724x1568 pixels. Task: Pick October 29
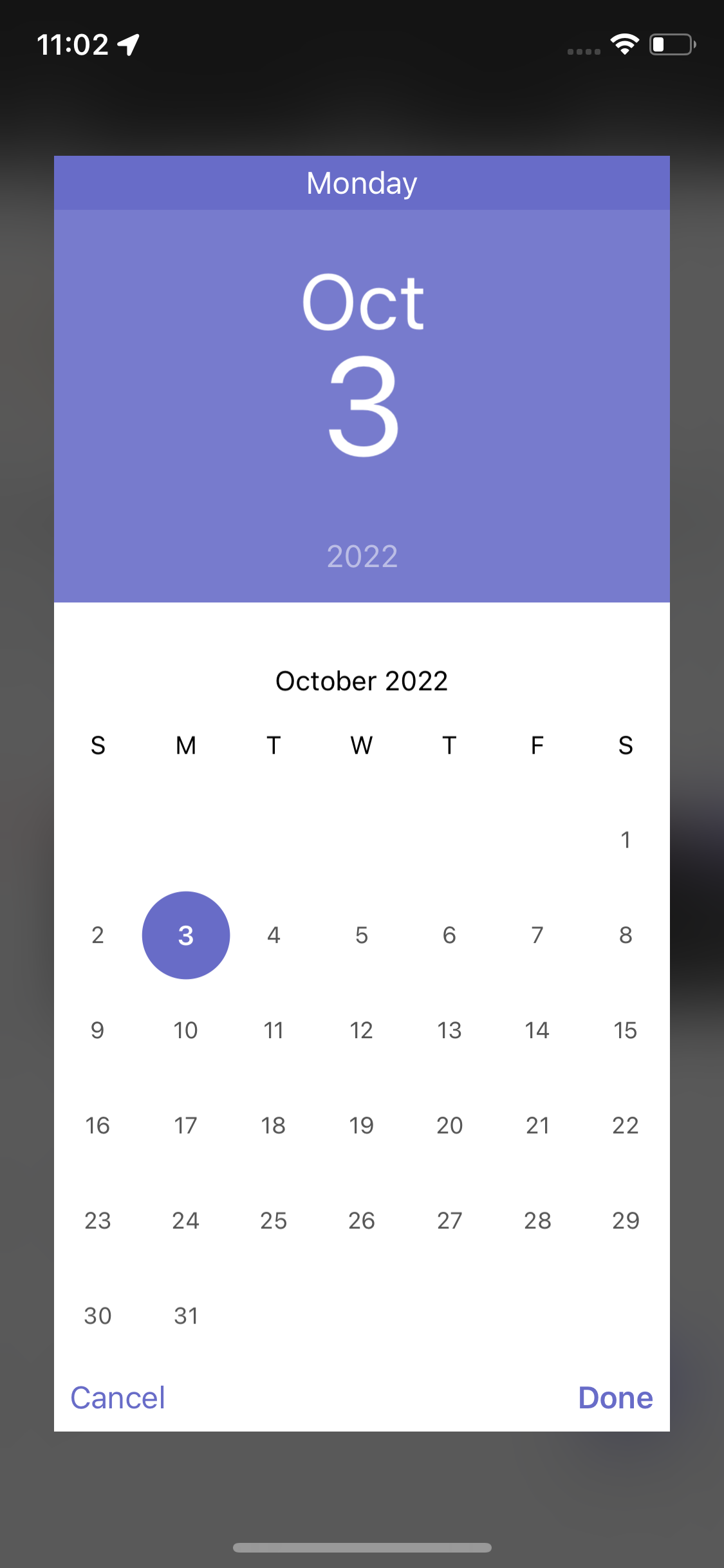(626, 1221)
